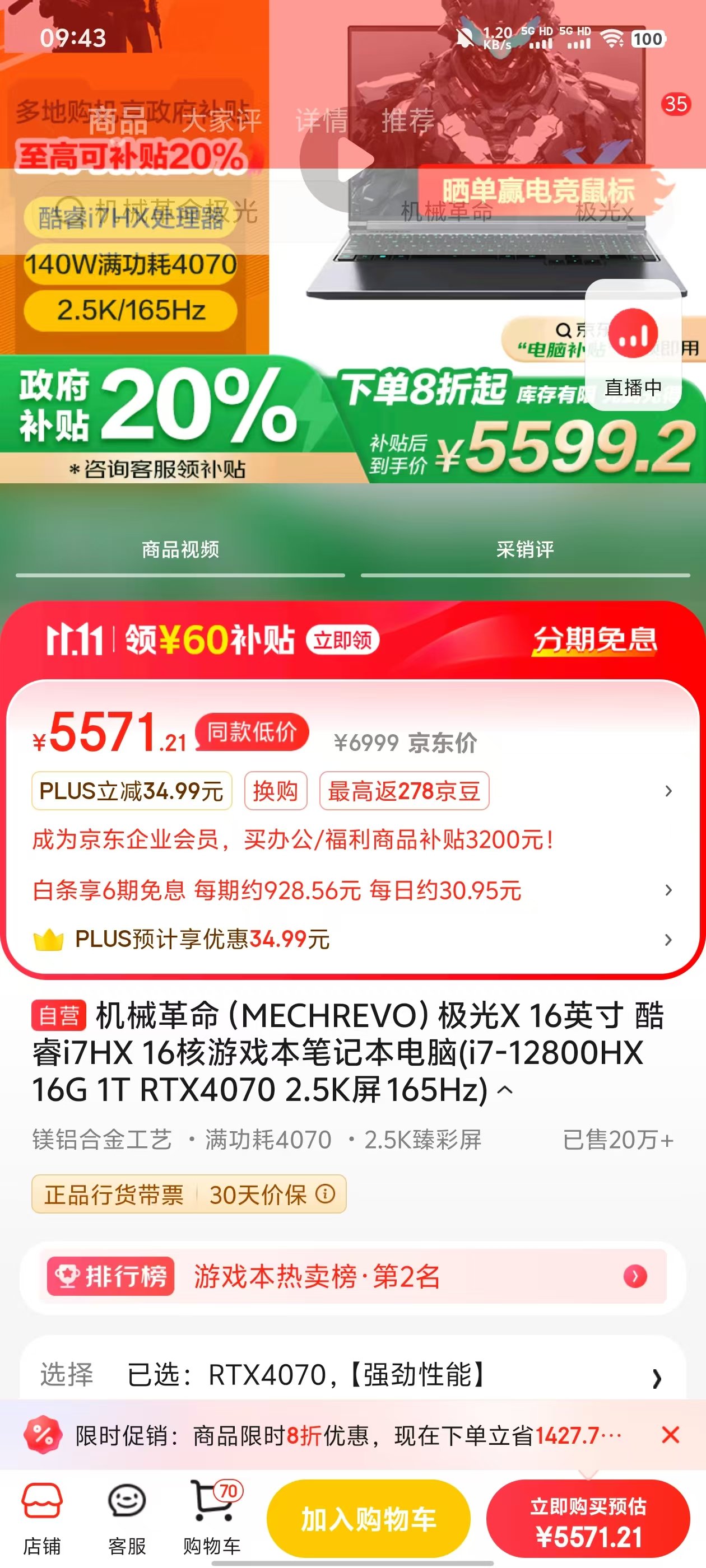Open the 购物车 shopping cart

pos(211,1519)
